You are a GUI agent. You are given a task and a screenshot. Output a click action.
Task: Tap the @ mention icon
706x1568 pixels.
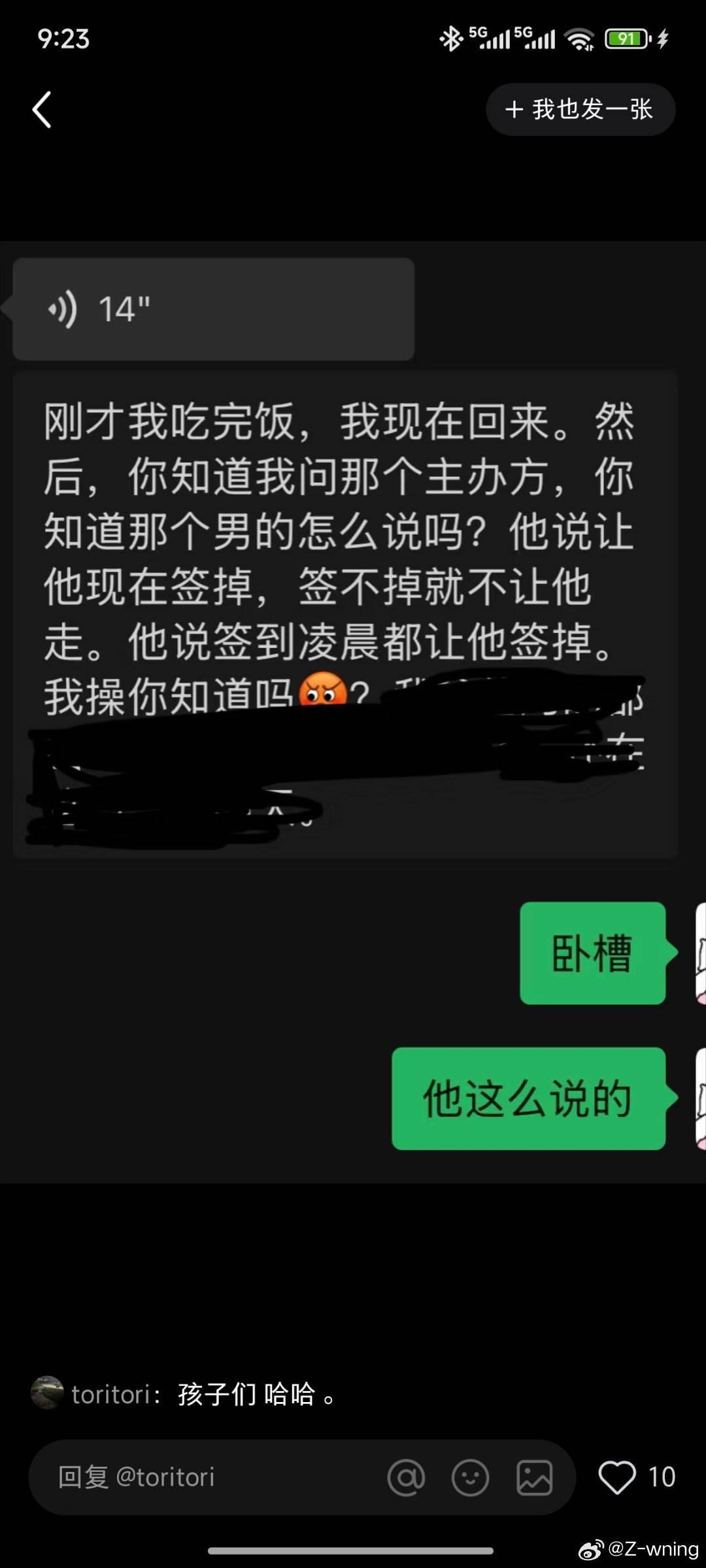[x=406, y=1477]
